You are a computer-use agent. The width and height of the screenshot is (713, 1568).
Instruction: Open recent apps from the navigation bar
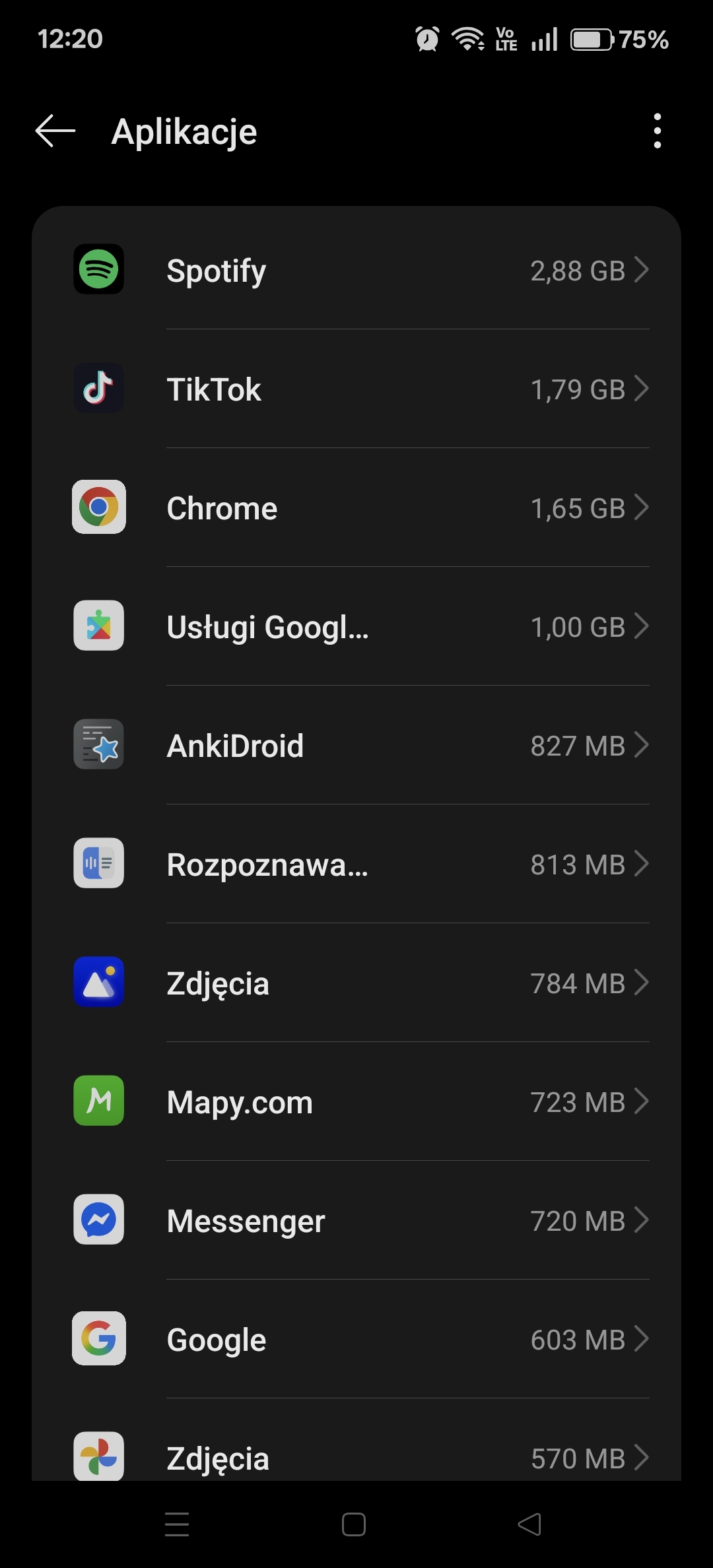pyautogui.click(x=177, y=1524)
